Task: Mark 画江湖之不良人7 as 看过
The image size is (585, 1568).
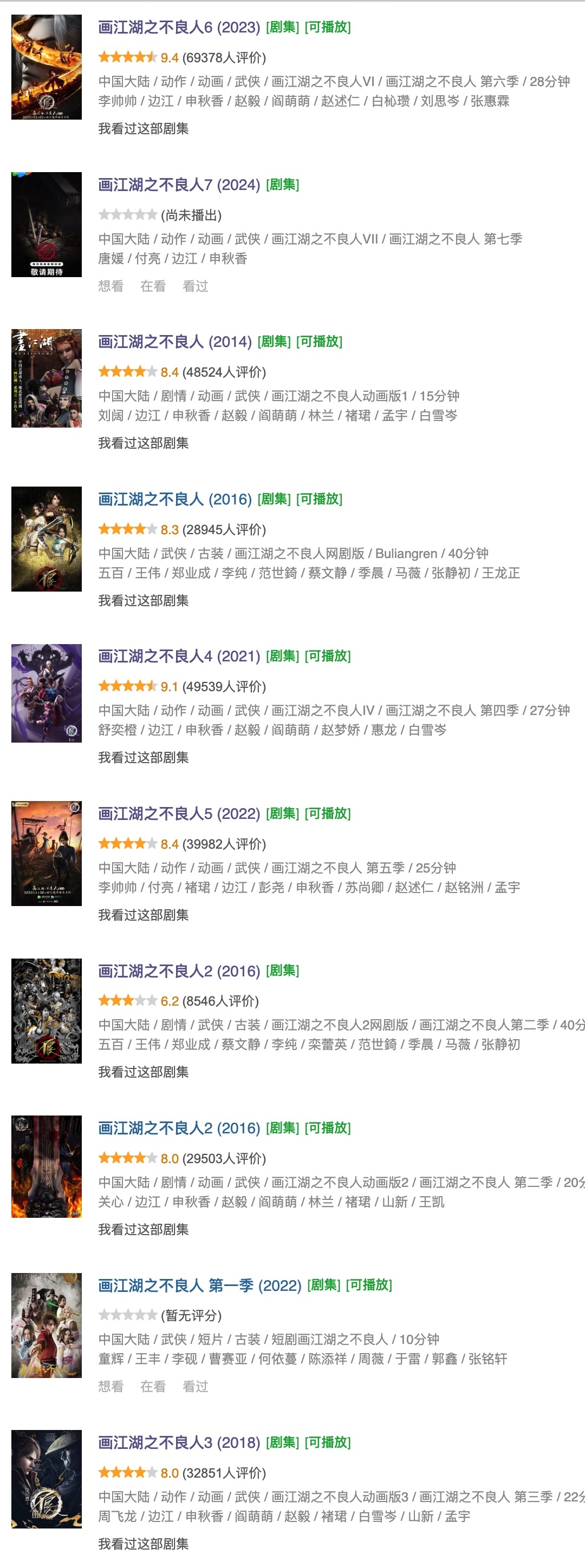Action: (x=195, y=286)
